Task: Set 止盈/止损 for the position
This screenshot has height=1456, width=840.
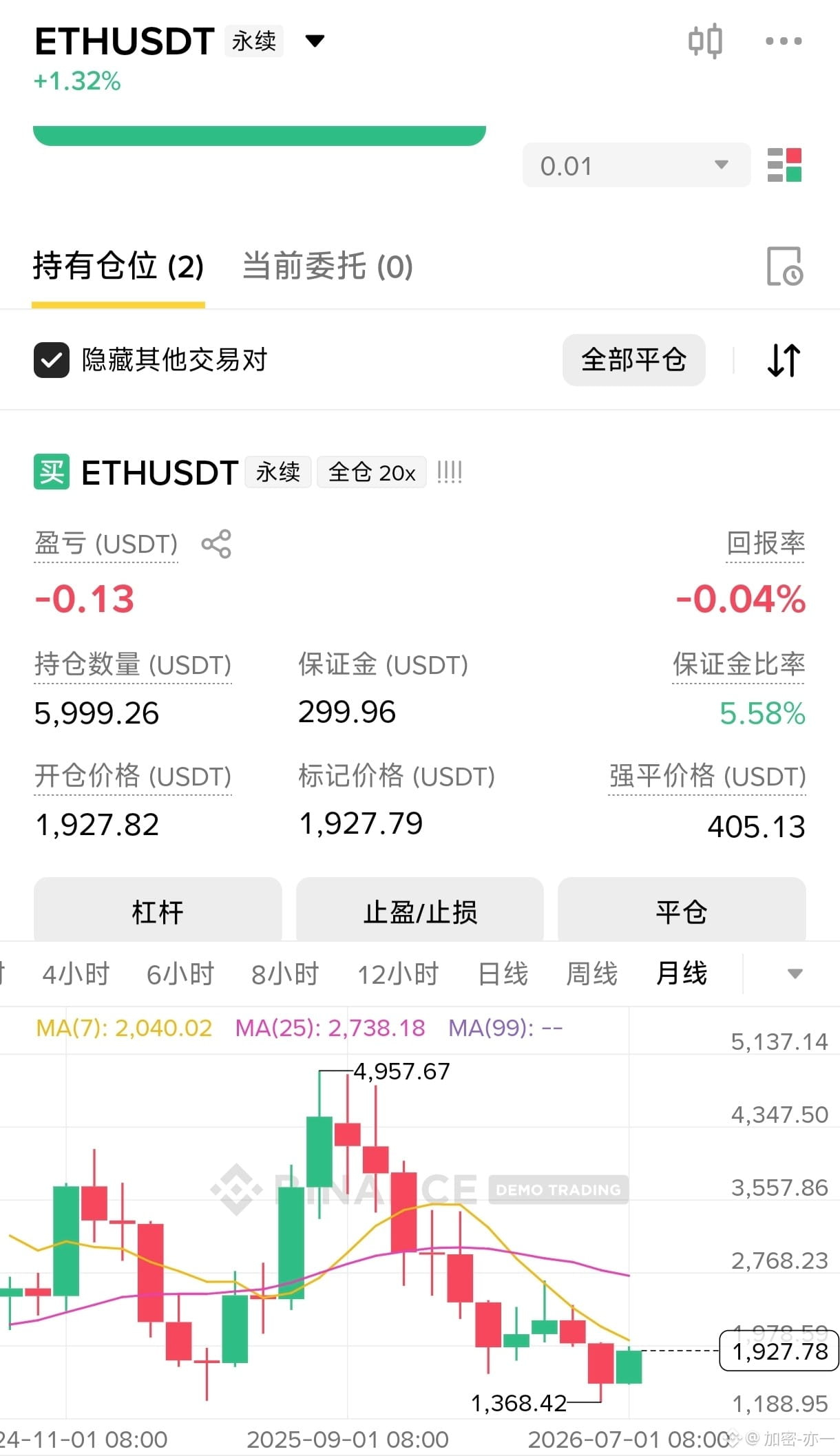Action: click(x=420, y=911)
